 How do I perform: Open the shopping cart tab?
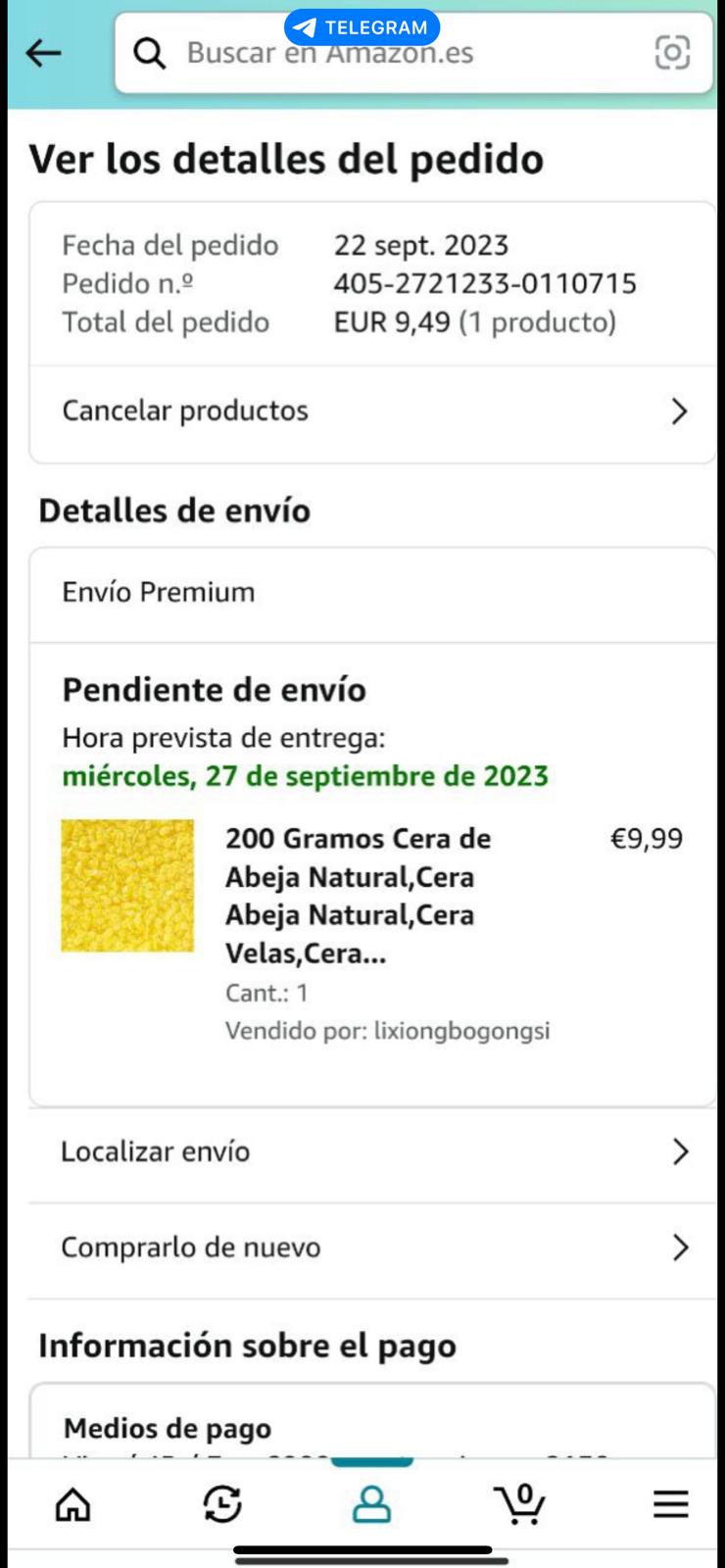coord(520,1504)
